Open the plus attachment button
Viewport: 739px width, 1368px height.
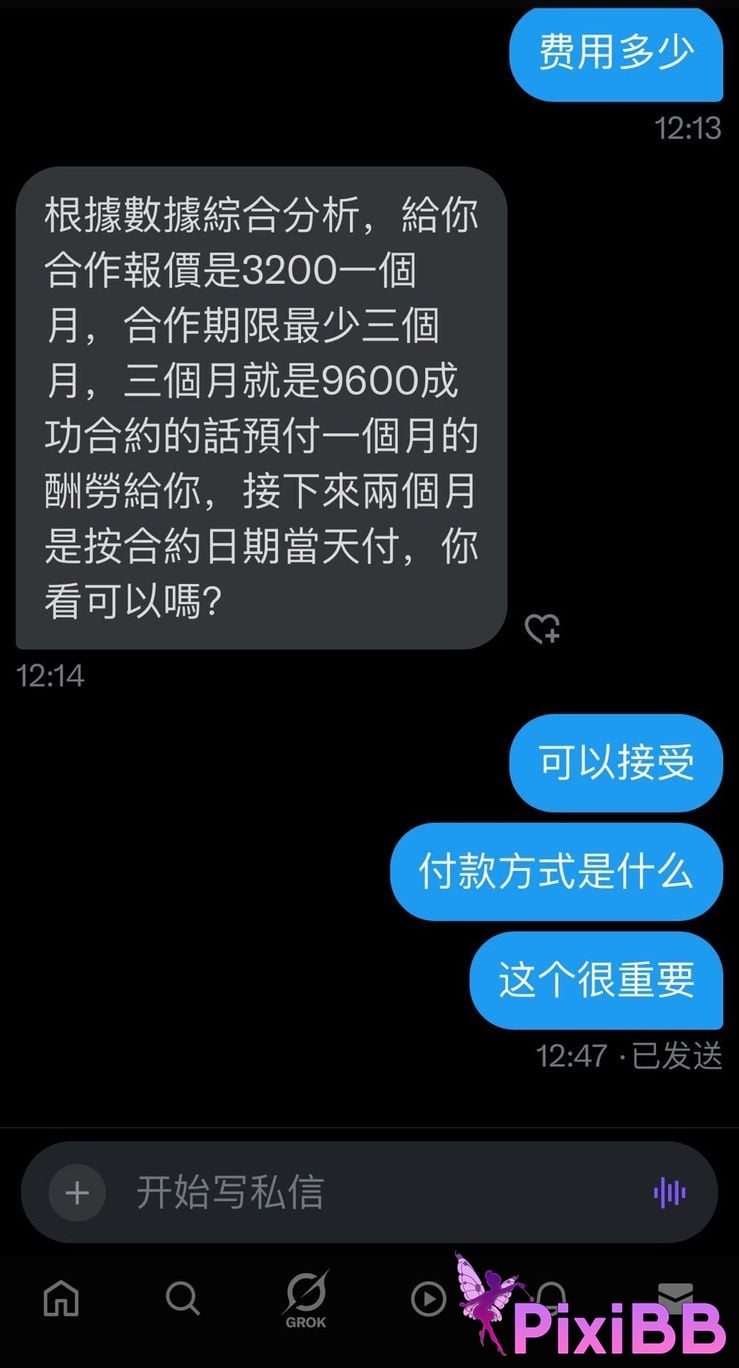coord(77,1192)
